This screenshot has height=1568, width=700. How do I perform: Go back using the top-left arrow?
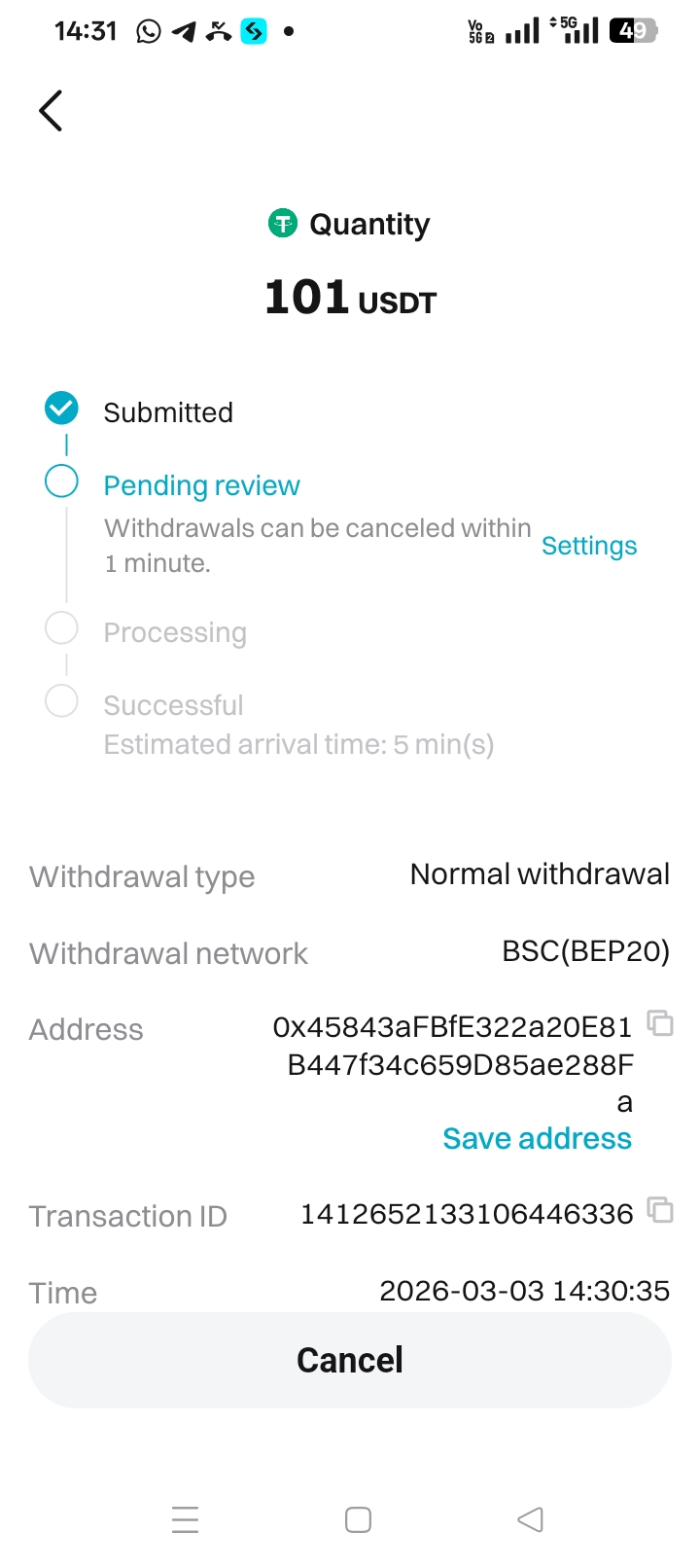point(51,111)
